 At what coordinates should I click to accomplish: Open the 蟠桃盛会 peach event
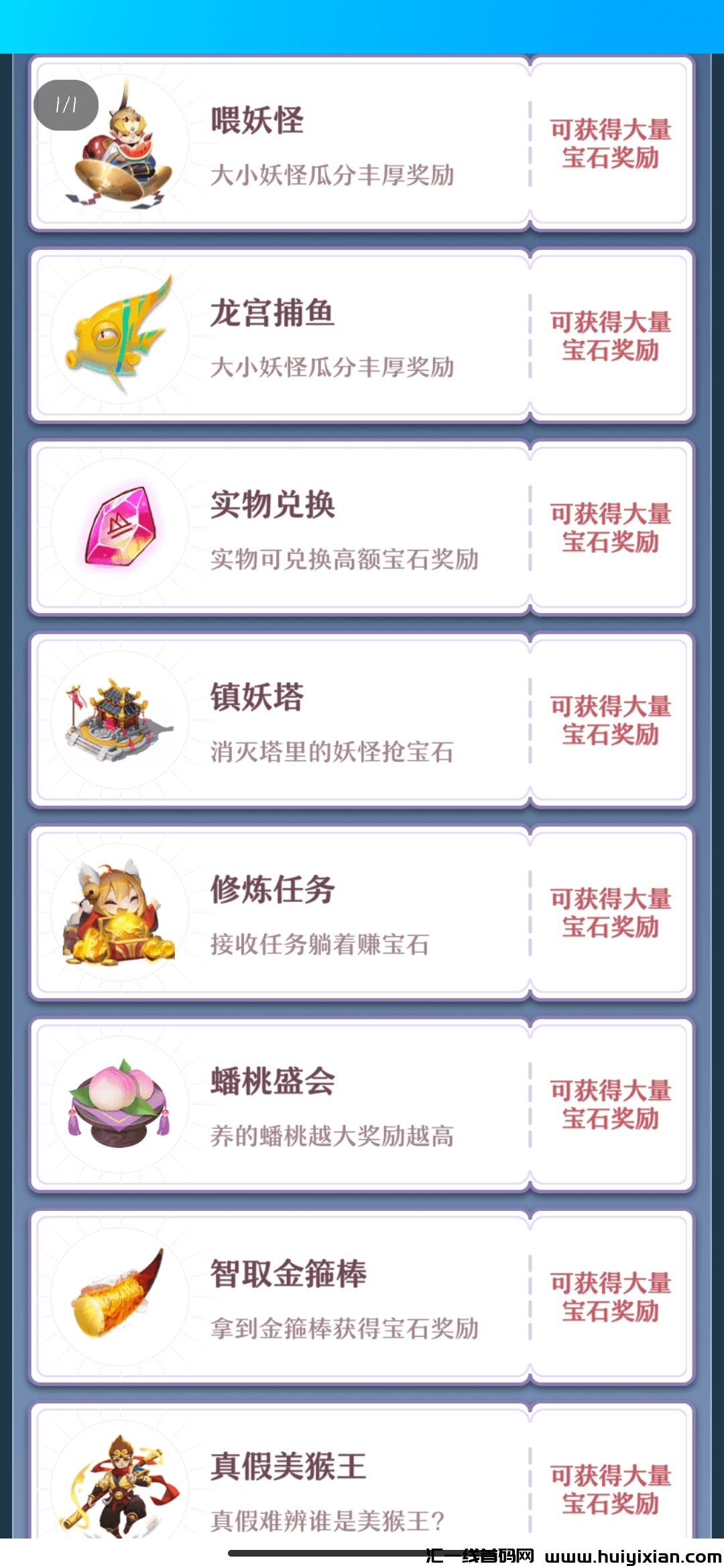coord(302,1106)
